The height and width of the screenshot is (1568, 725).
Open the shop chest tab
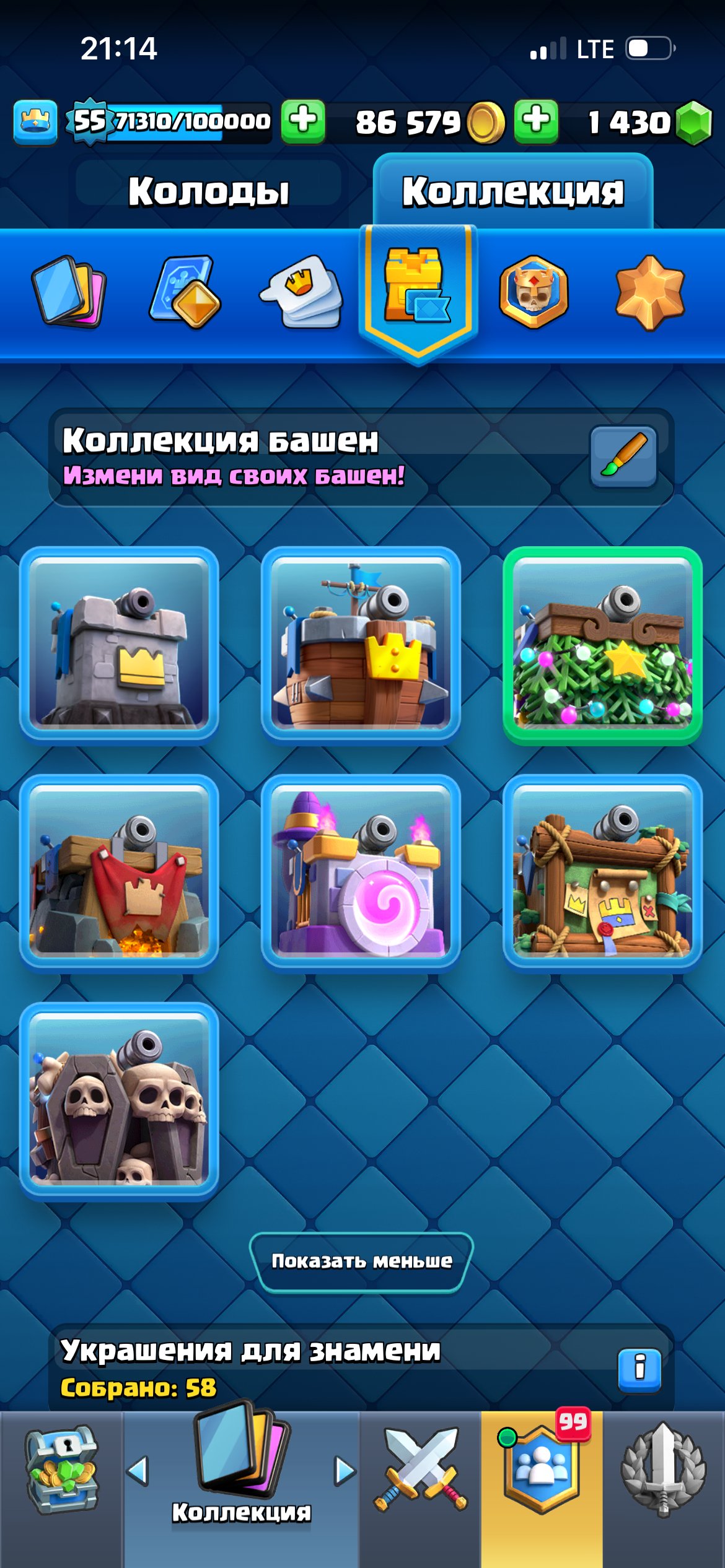pos(62,1471)
